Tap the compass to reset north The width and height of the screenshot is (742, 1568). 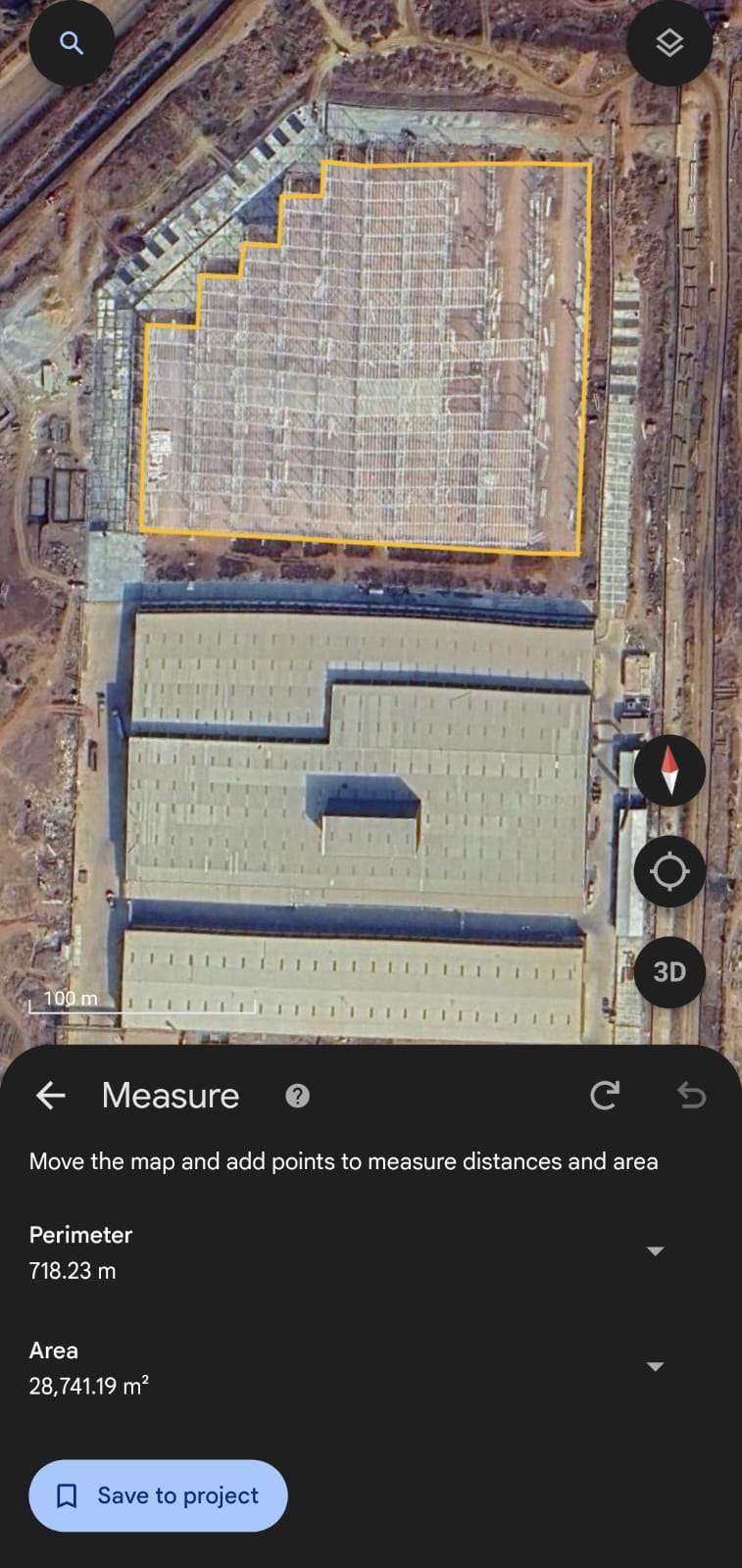(669, 770)
